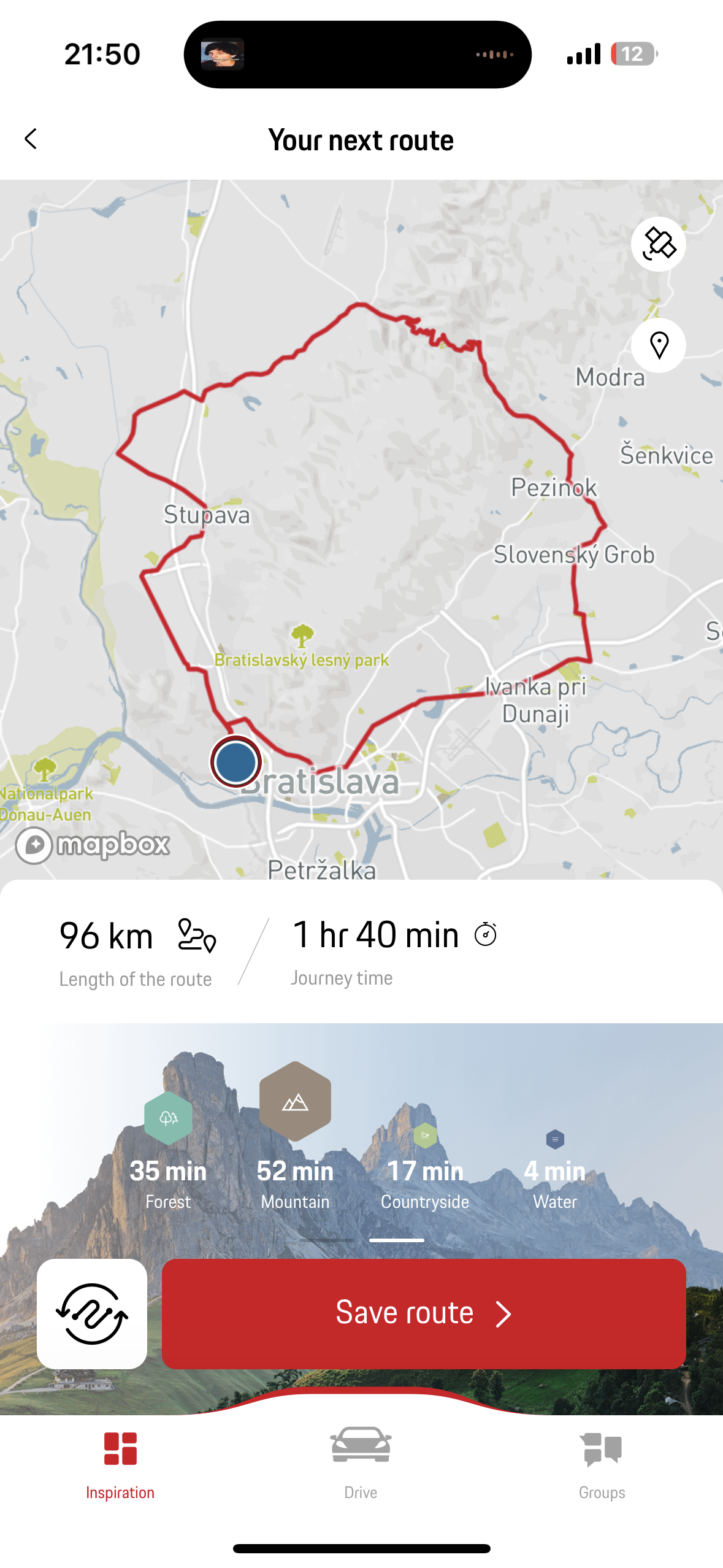The width and height of the screenshot is (723, 1568).
Task: Regenerate a different route
Action: (92, 1313)
